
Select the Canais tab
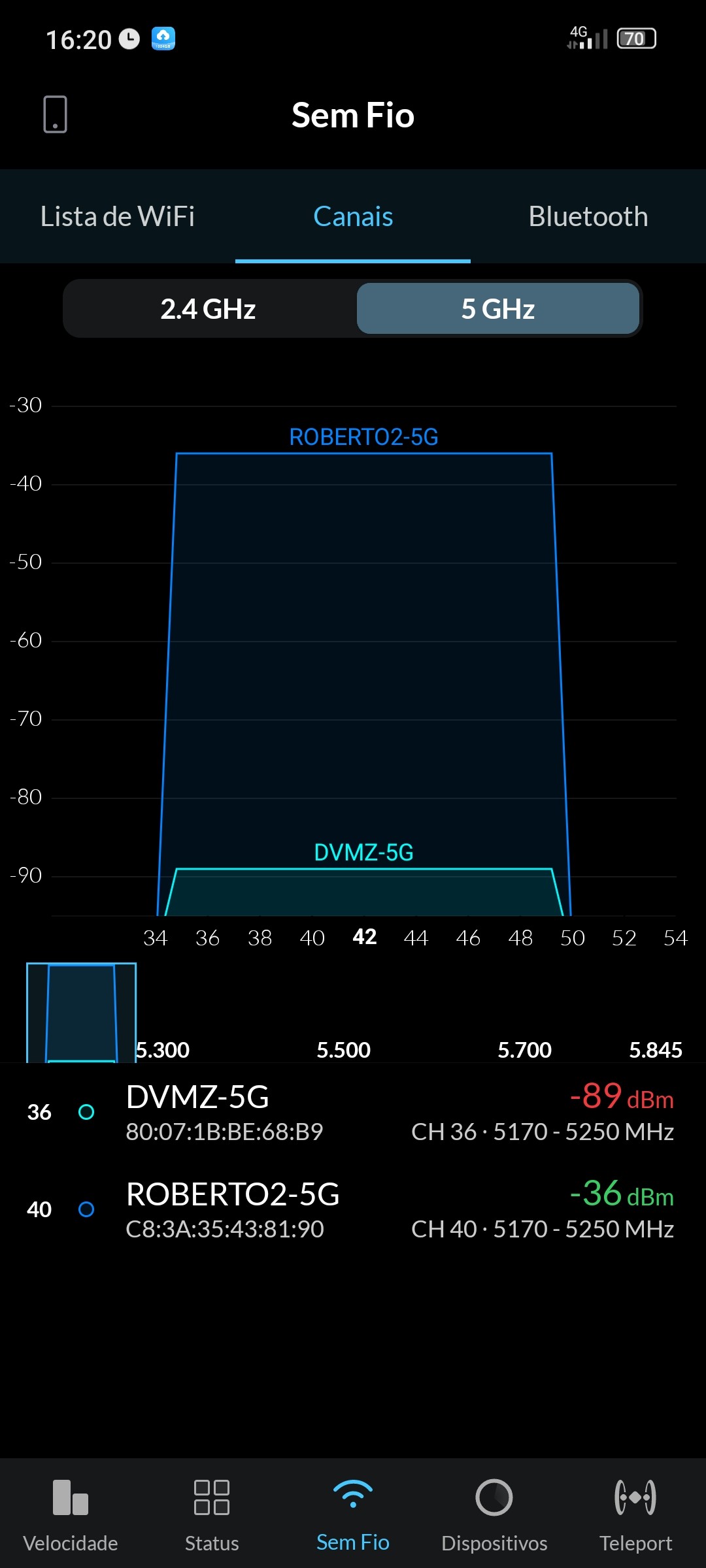[x=353, y=217]
